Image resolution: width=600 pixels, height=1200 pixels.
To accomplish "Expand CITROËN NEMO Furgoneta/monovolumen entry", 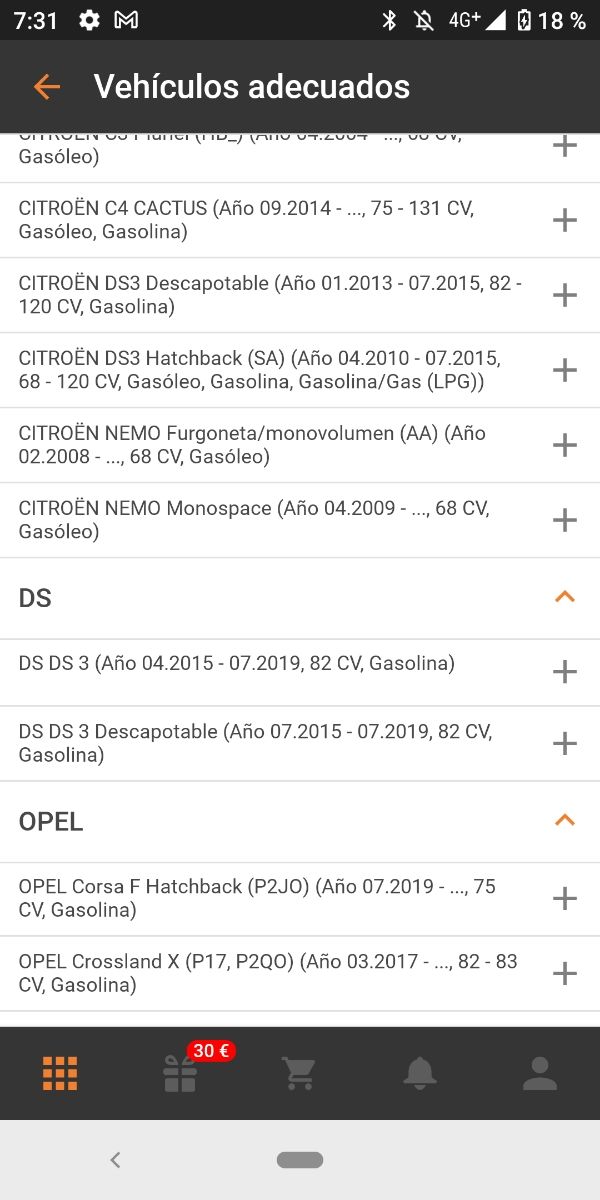I will [x=565, y=445].
